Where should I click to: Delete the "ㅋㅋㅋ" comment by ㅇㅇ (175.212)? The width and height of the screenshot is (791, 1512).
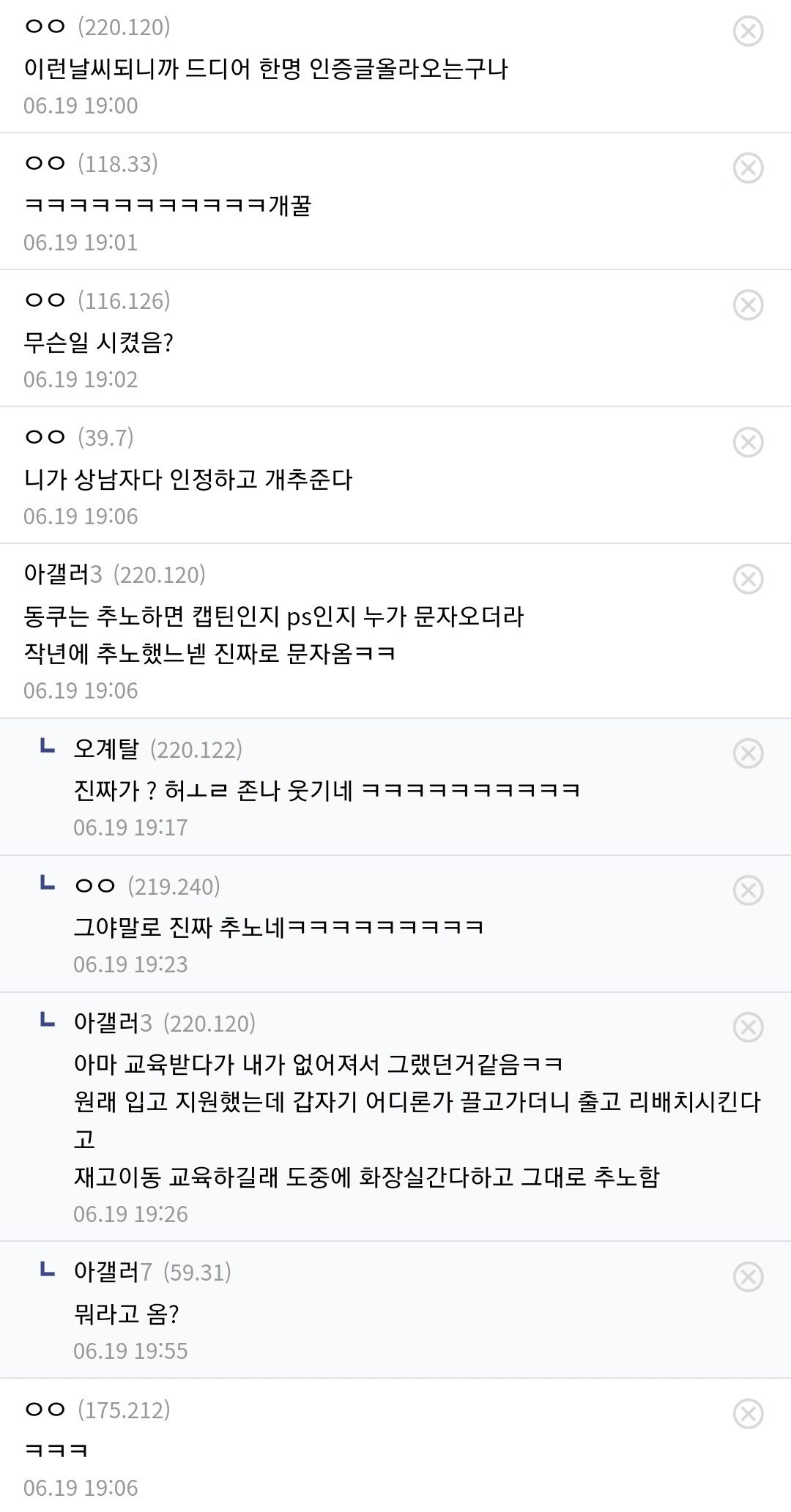[x=748, y=1414]
